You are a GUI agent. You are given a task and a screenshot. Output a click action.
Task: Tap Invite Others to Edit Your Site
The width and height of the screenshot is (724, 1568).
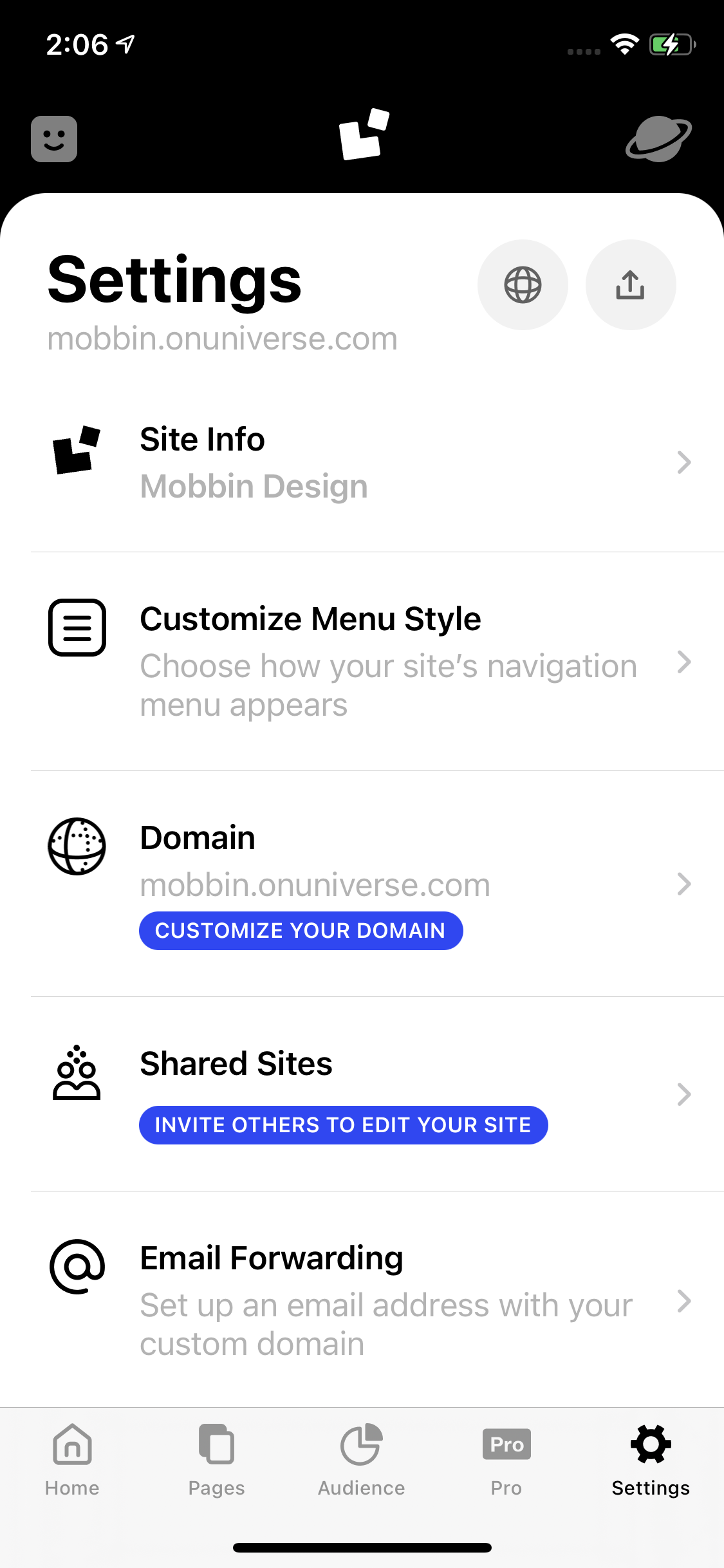344,1125
